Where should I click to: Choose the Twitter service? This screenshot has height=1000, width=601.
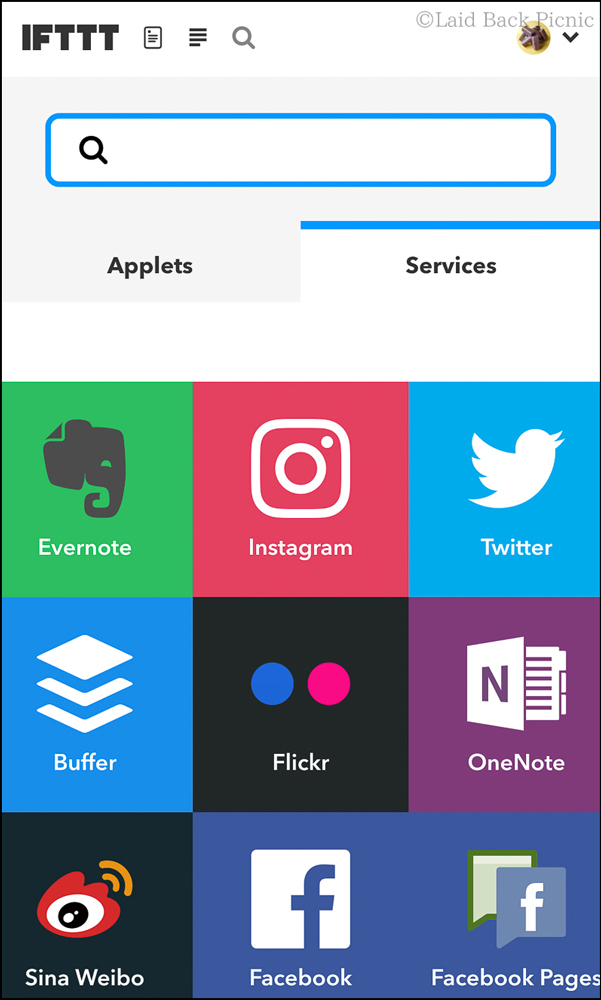tap(505, 489)
